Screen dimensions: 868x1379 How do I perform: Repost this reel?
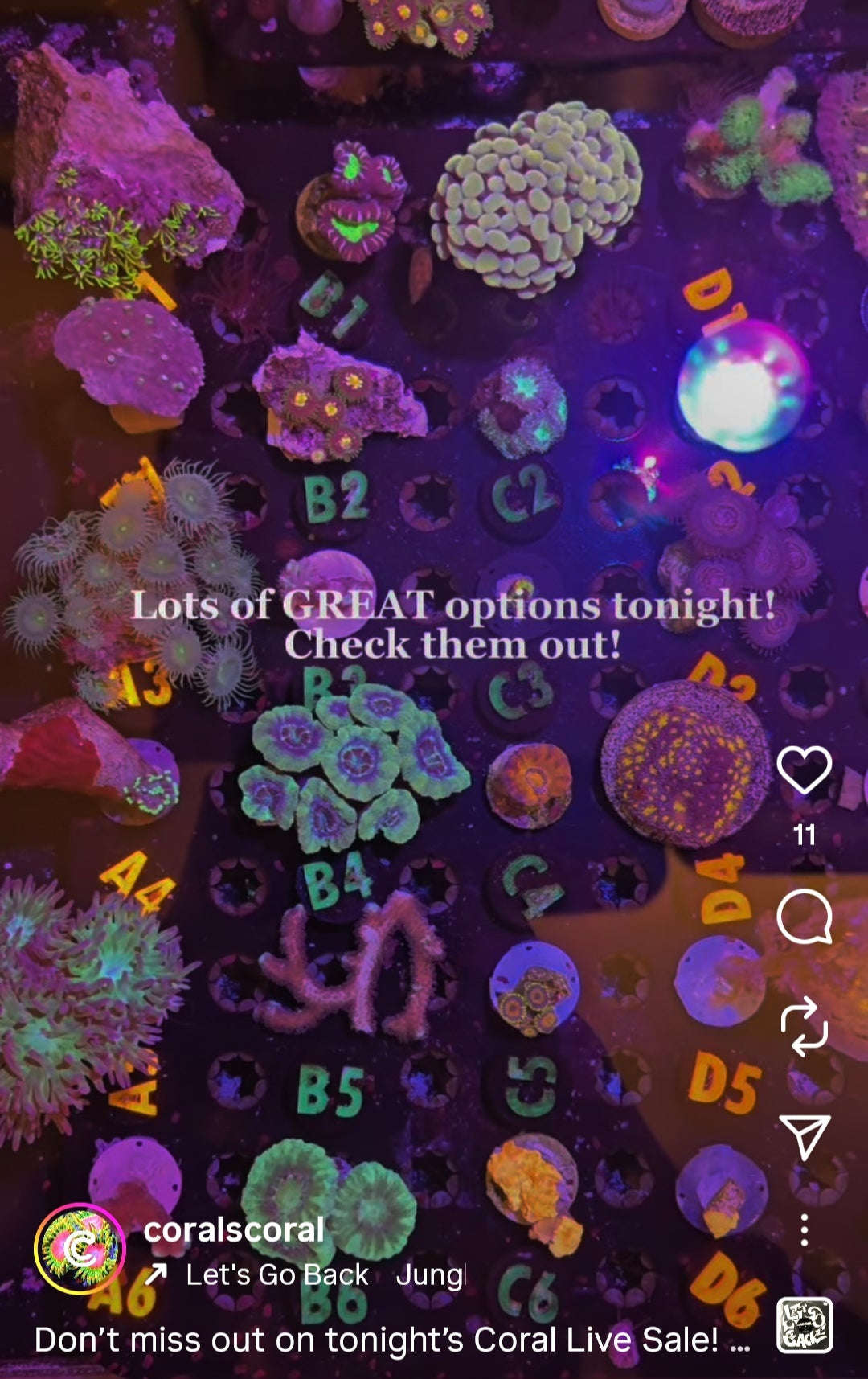(x=804, y=1027)
